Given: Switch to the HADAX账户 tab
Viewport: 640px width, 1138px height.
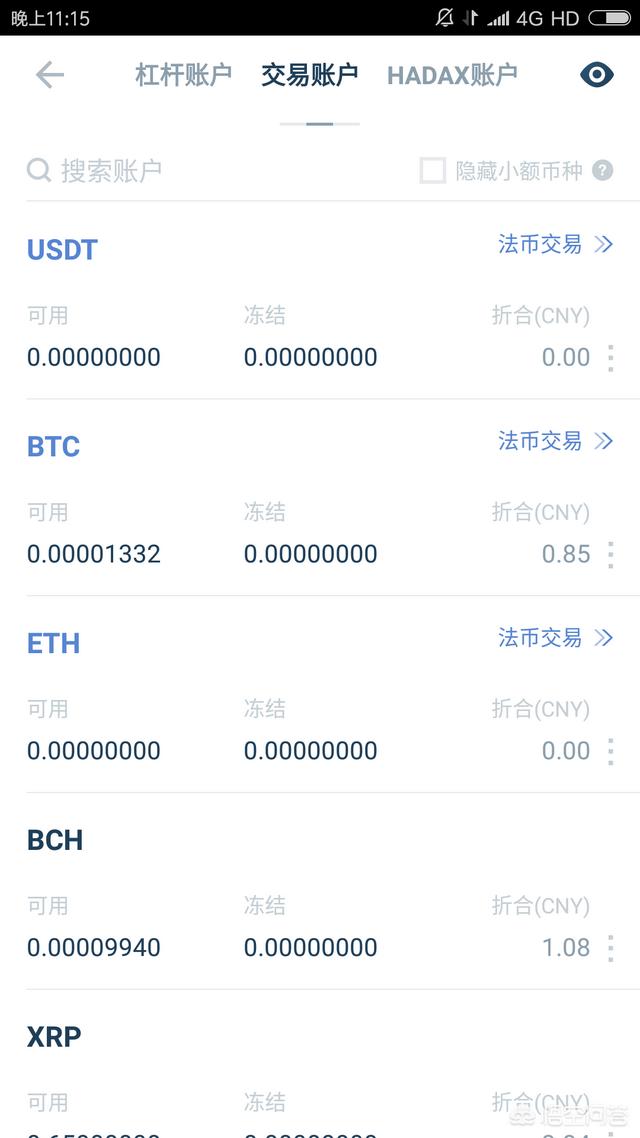Looking at the screenshot, I should pyautogui.click(x=452, y=75).
